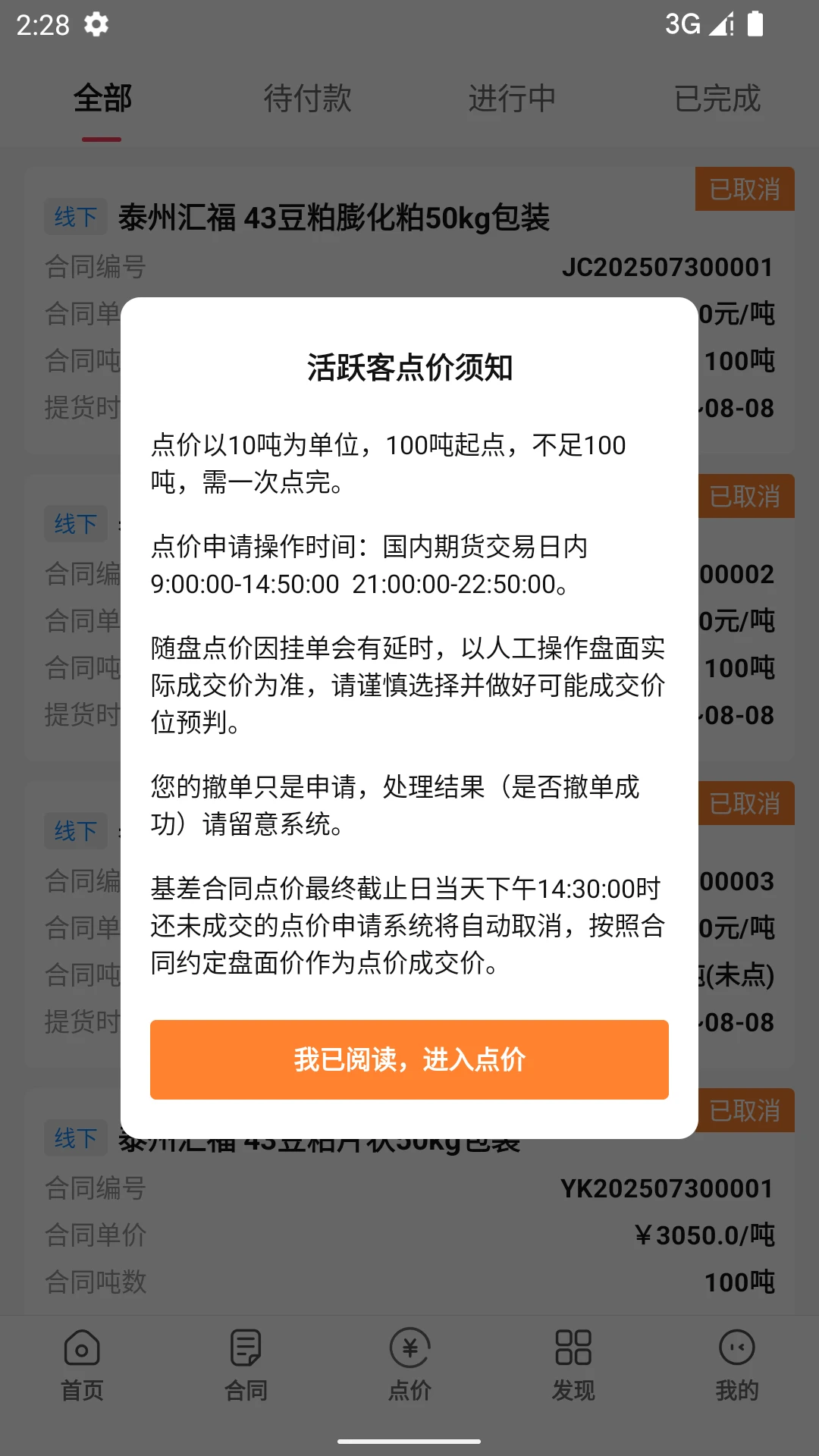This screenshot has width=819, height=1456.
Task: Open contract YK202507300001 card
Action: [409, 1213]
